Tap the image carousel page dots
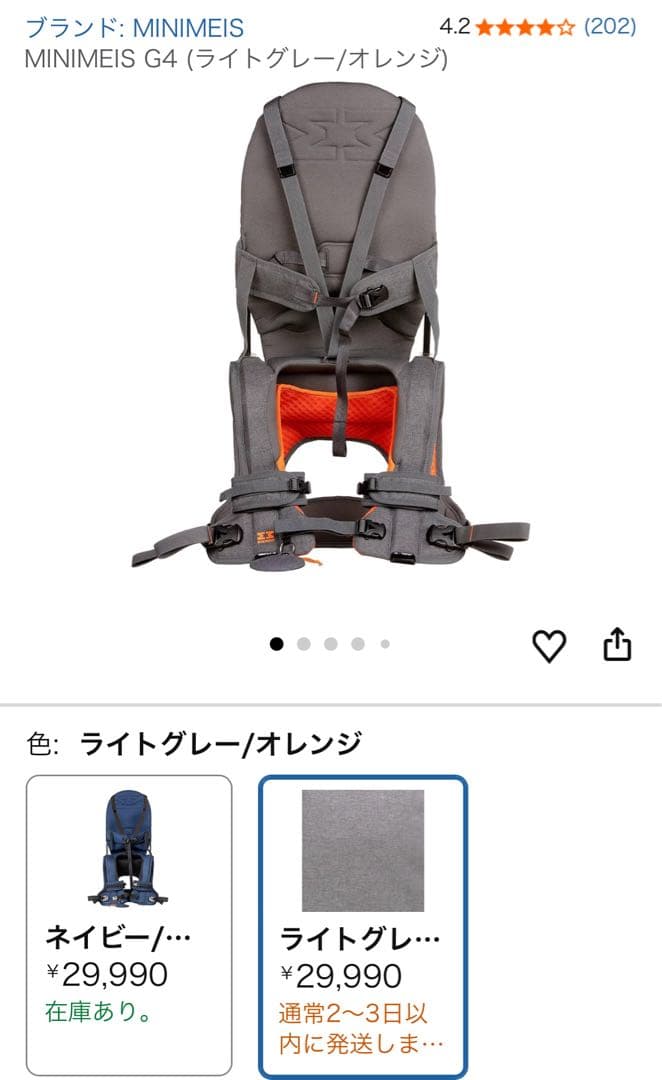Image resolution: width=662 pixels, height=1080 pixels. 330,644
